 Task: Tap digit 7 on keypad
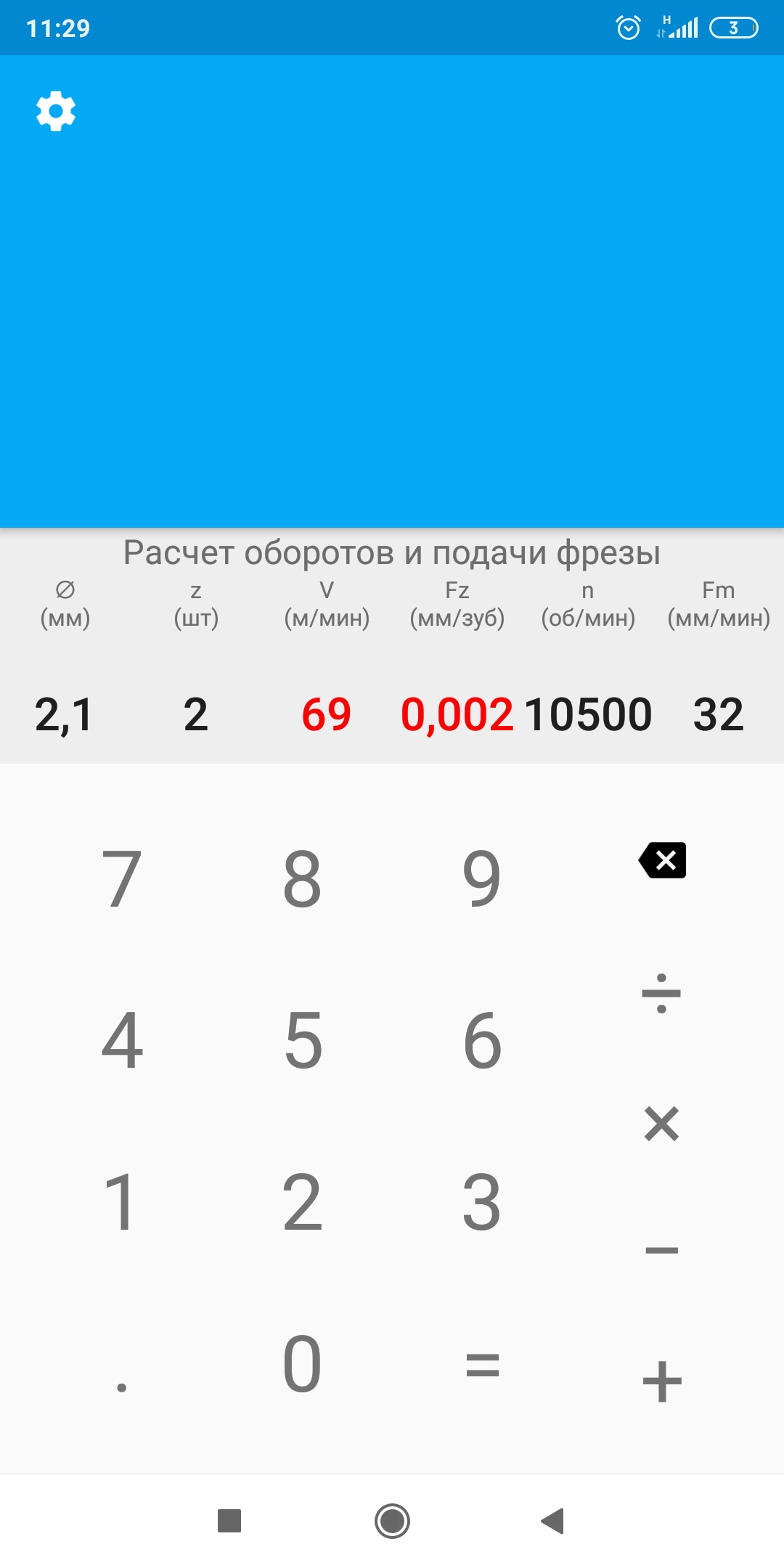click(x=121, y=879)
